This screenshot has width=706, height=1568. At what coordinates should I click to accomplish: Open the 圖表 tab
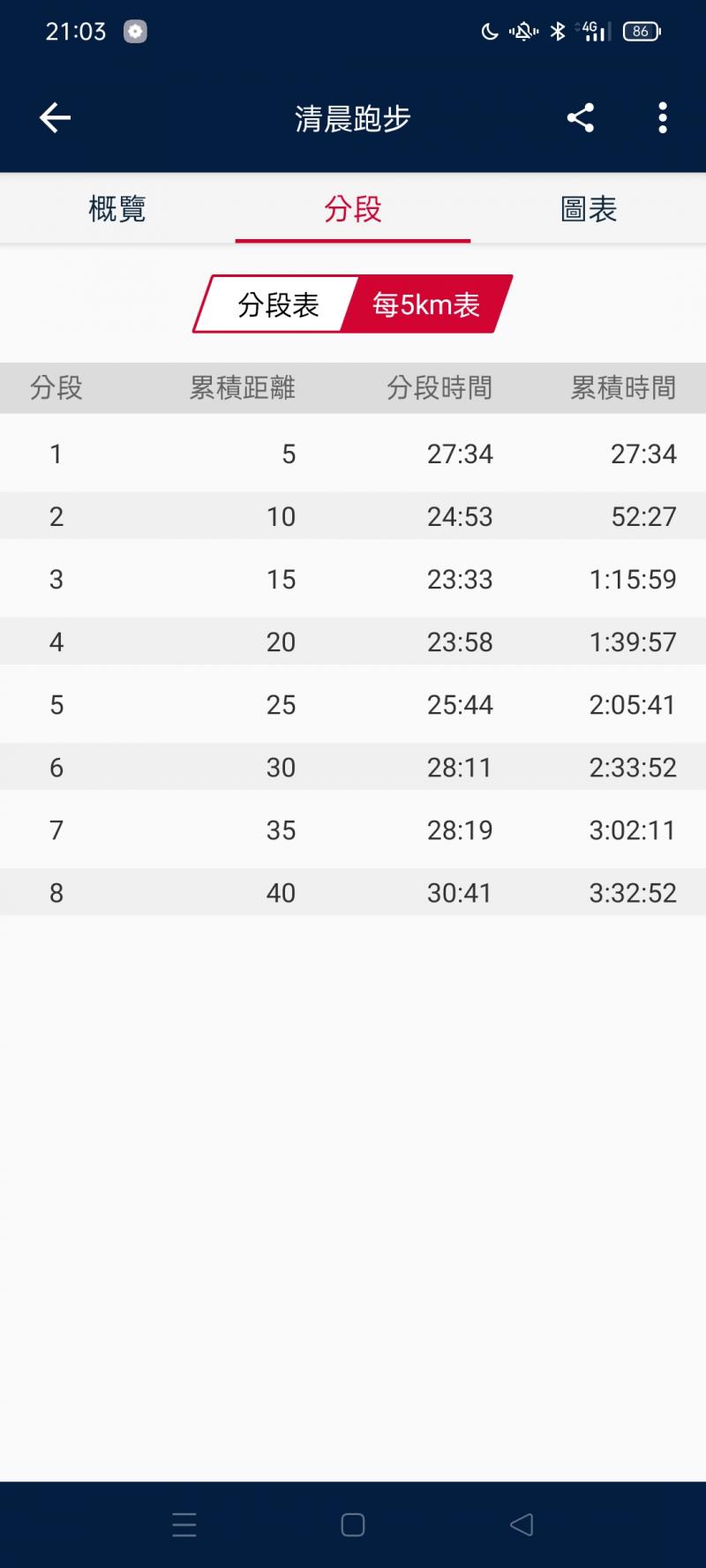pyautogui.click(x=589, y=209)
